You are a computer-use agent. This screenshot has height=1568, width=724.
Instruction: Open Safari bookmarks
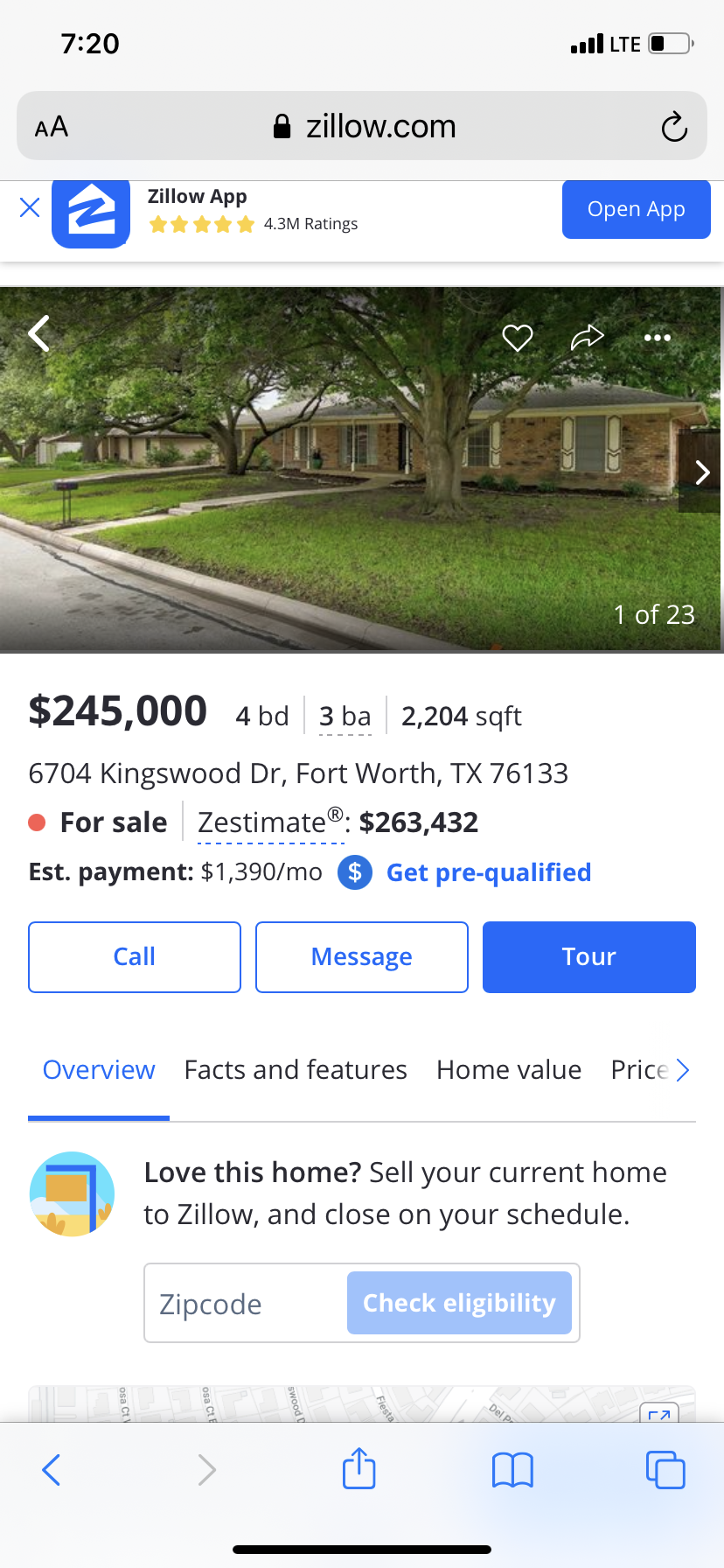pos(512,1470)
